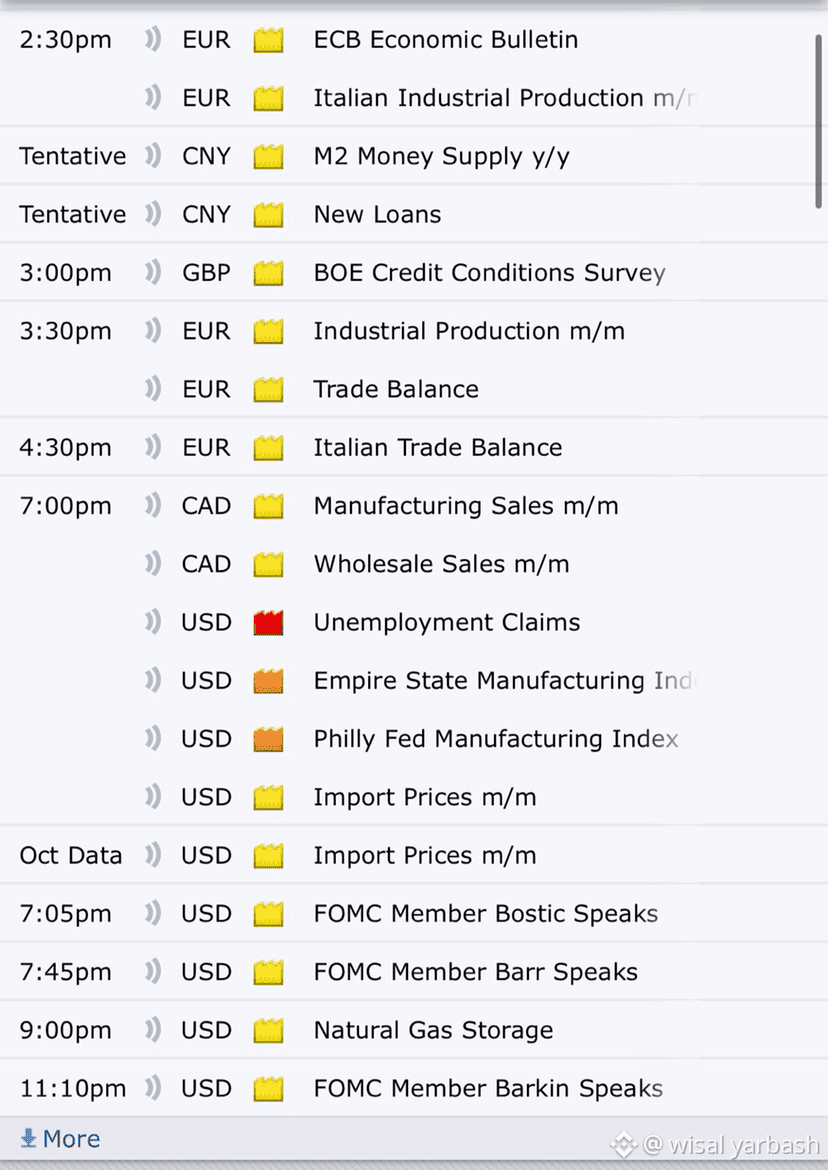This screenshot has width=828, height=1170.
Task: Click the yellow impact icon for Natural Gas Storage
Action: [x=268, y=1030]
